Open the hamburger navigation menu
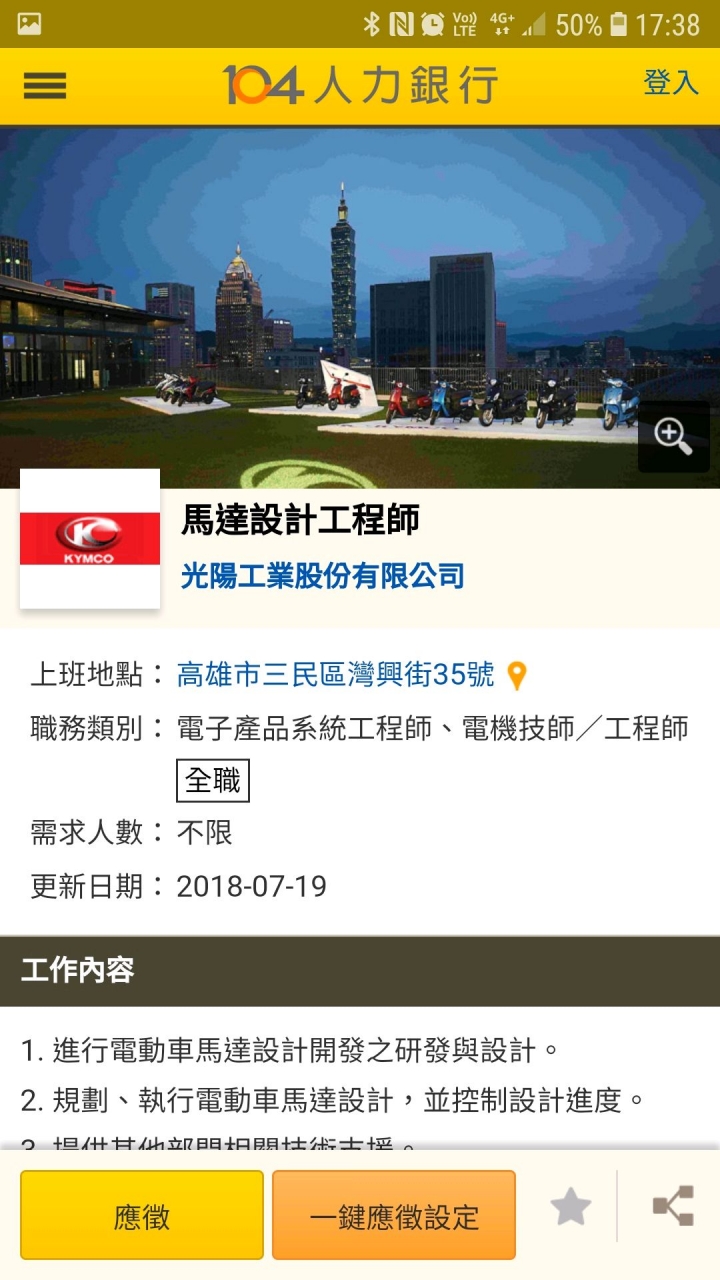Viewport: 720px width, 1280px height. pyautogui.click(x=45, y=85)
